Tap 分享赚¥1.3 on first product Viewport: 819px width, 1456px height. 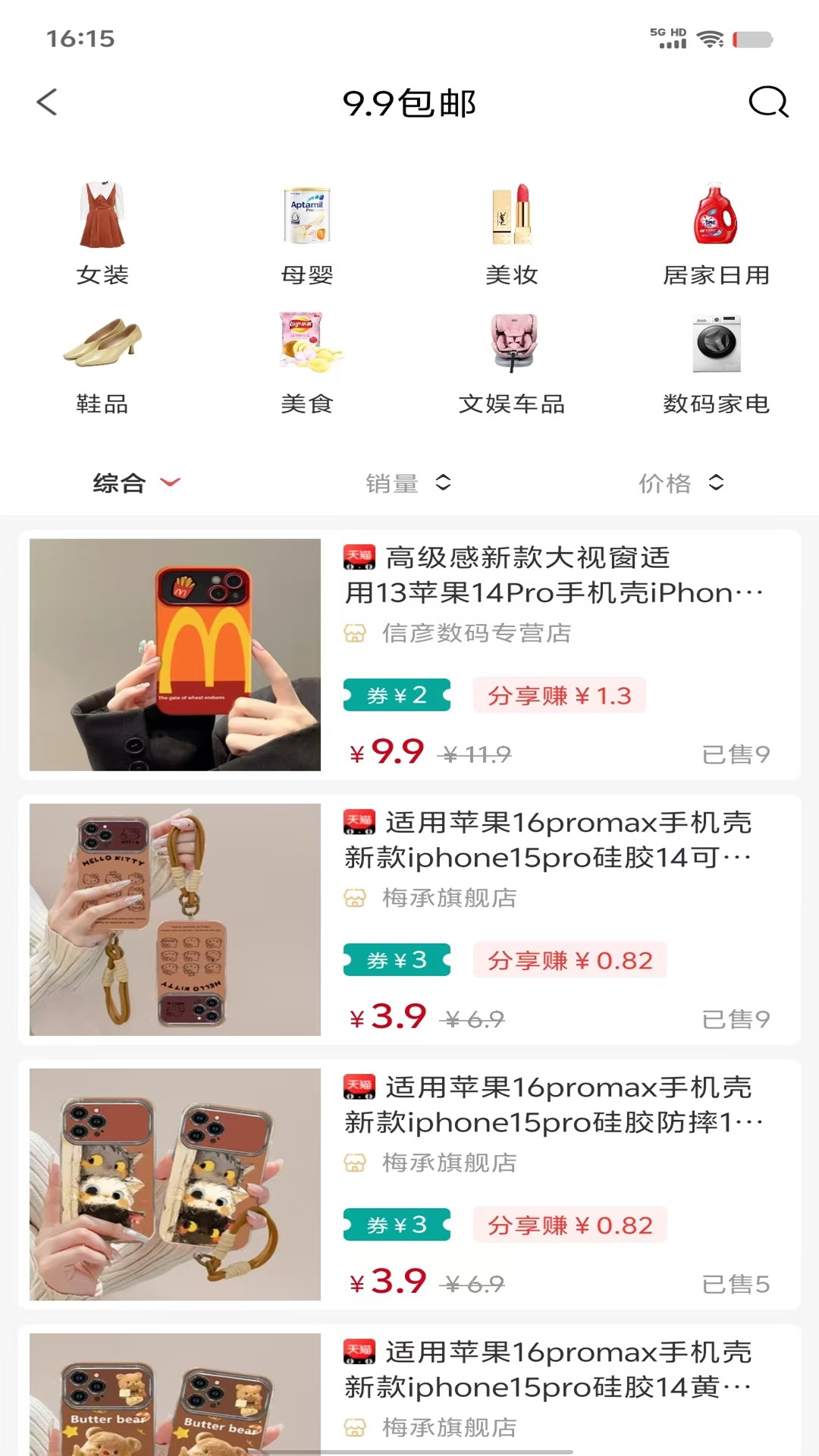click(x=559, y=695)
